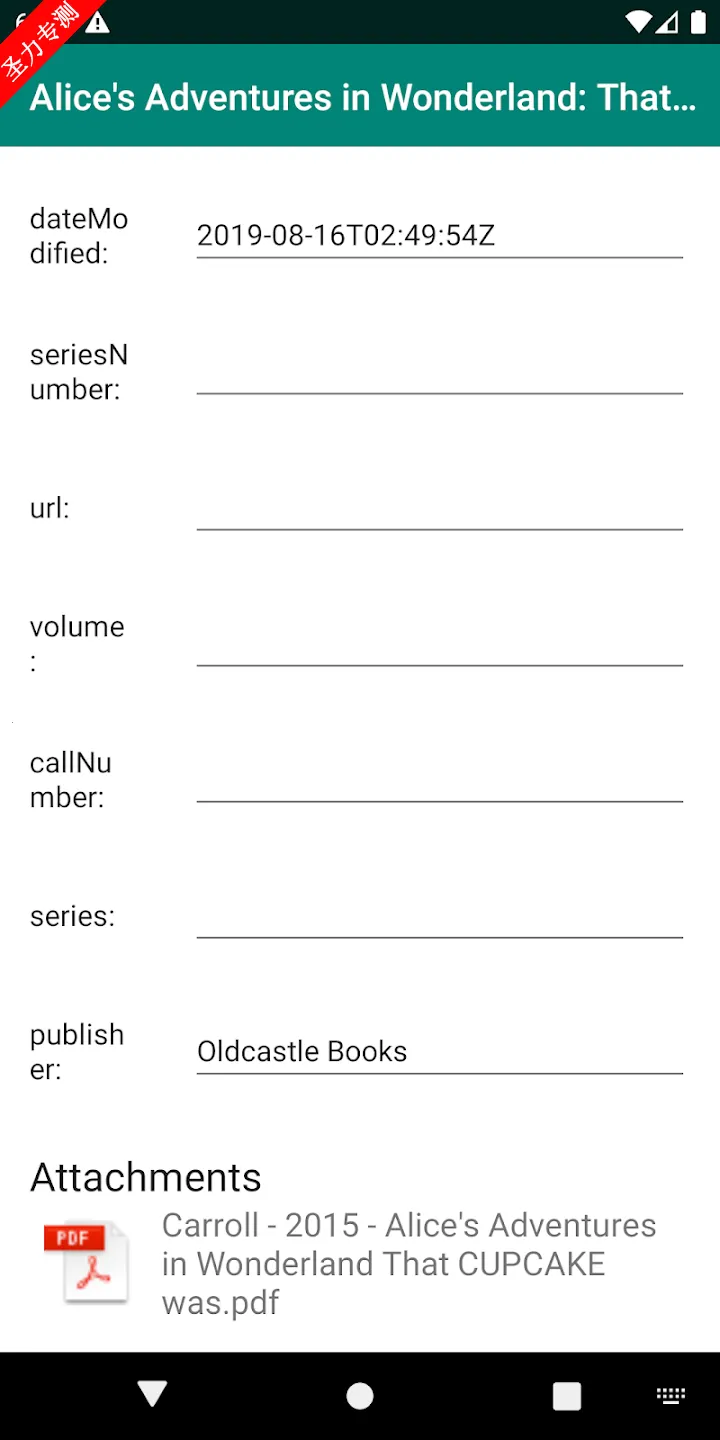Focus the url input field
Image resolution: width=720 pixels, height=1440 pixels.
click(439, 508)
